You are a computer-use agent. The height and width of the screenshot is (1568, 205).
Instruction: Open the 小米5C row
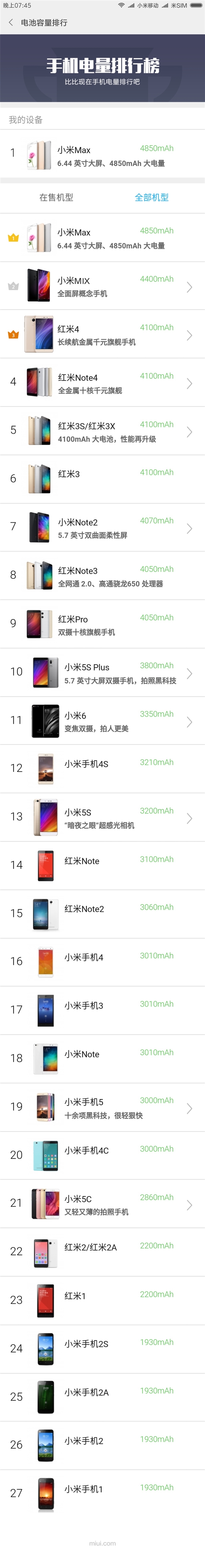click(x=102, y=1204)
